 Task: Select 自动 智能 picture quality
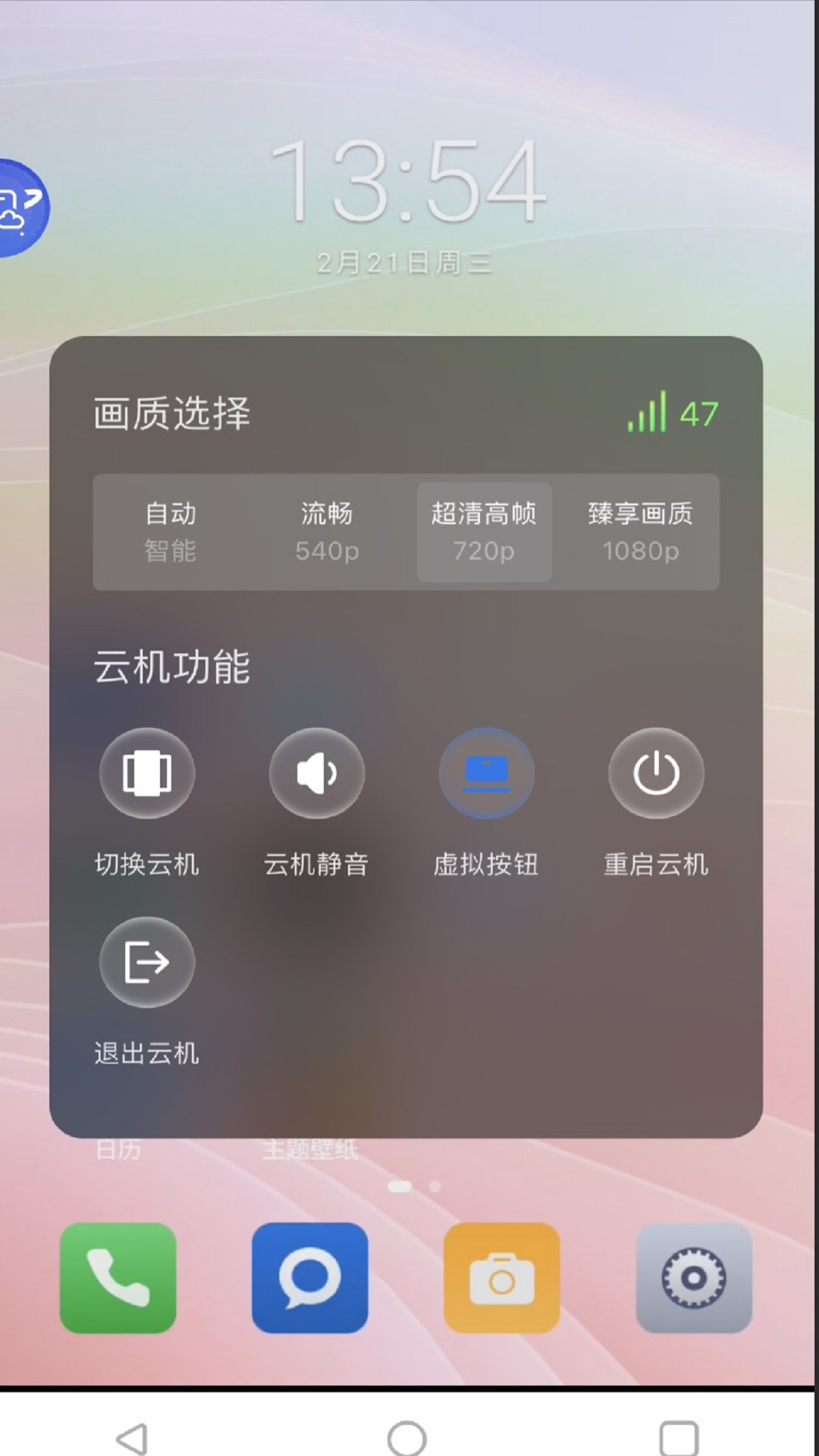pyautogui.click(x=171, y=532)
